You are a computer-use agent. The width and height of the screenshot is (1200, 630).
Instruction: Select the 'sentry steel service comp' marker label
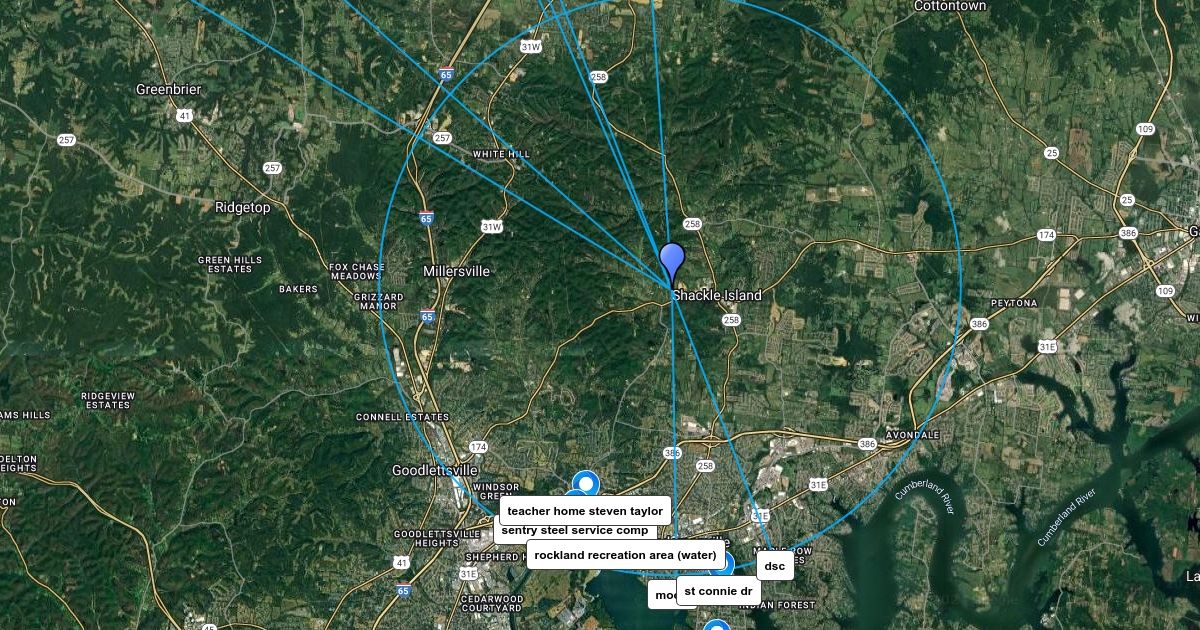(577, 531)
